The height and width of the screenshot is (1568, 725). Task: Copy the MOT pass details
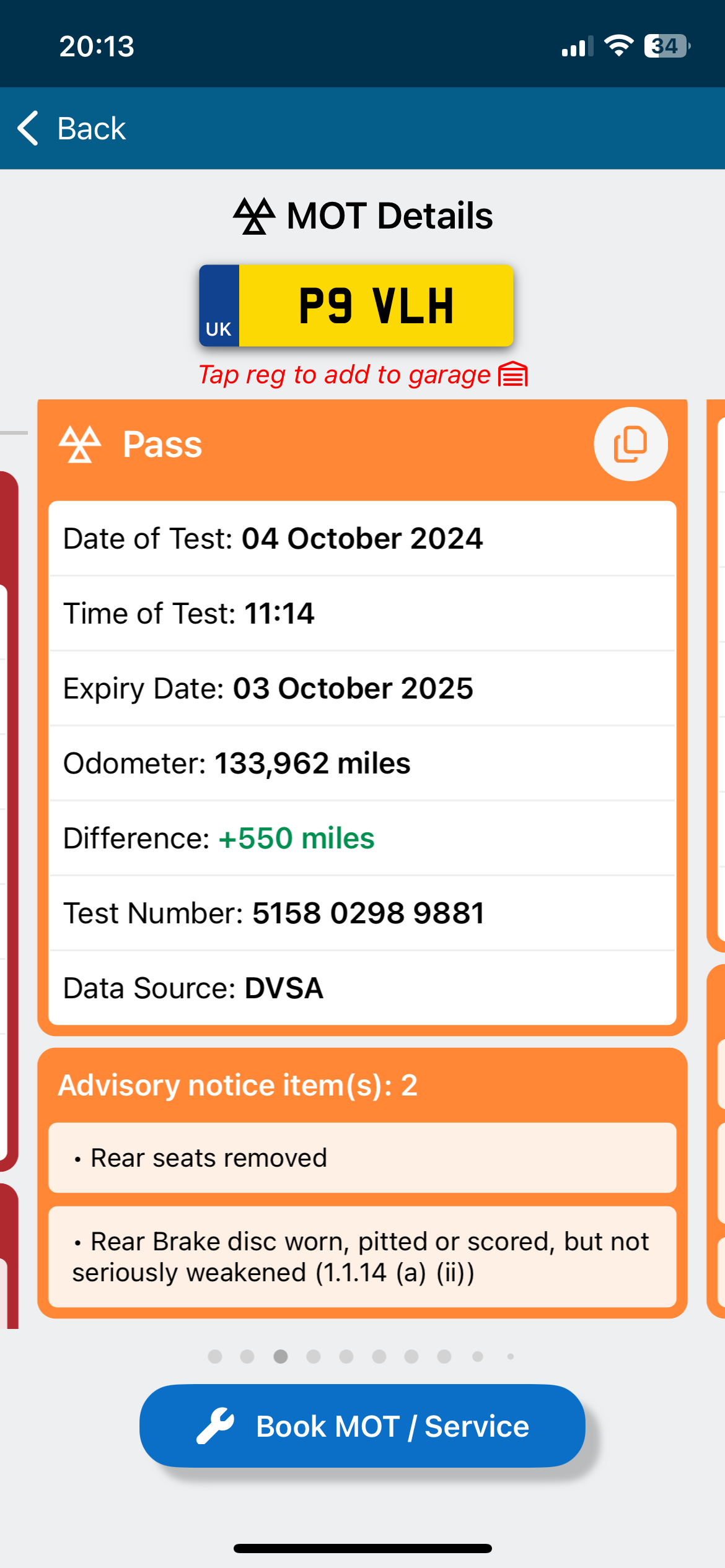pyautogui.click(x=630, y=444)
